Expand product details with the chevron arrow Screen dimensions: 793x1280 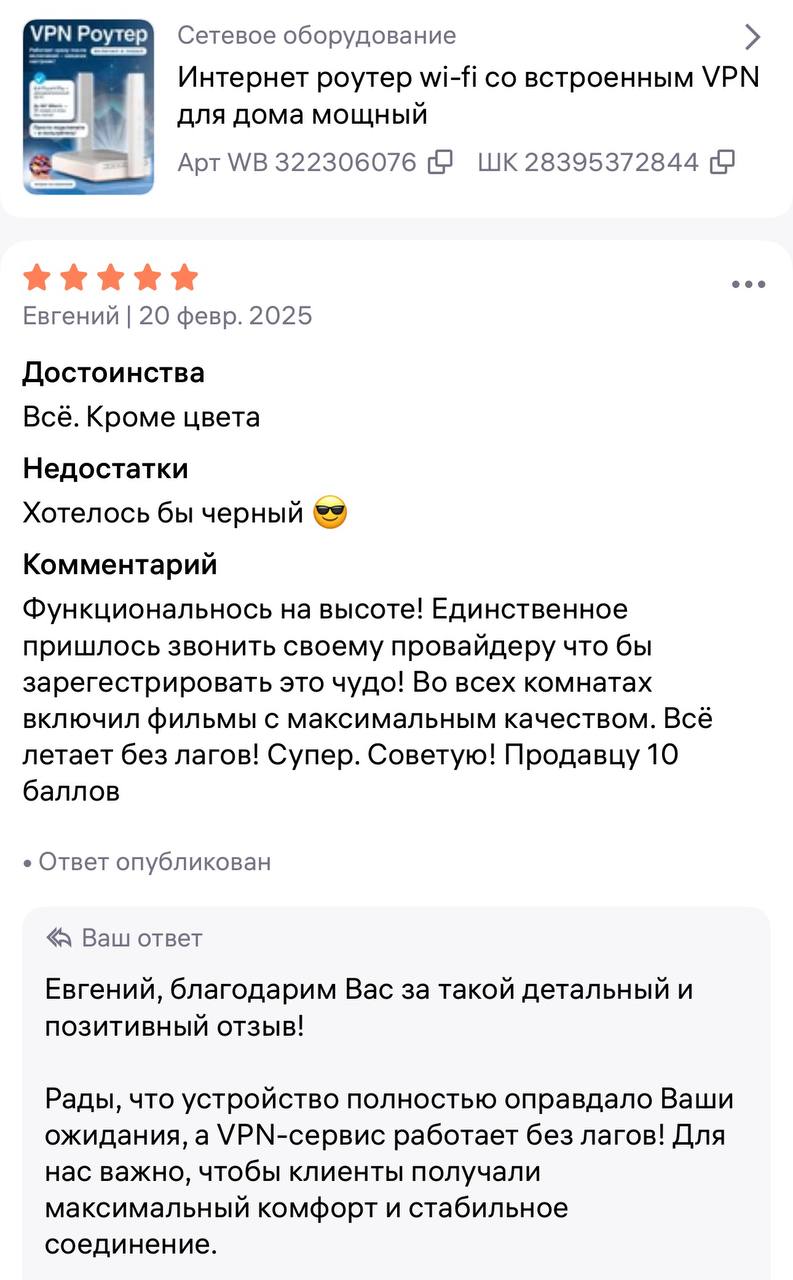pos(753,38)
